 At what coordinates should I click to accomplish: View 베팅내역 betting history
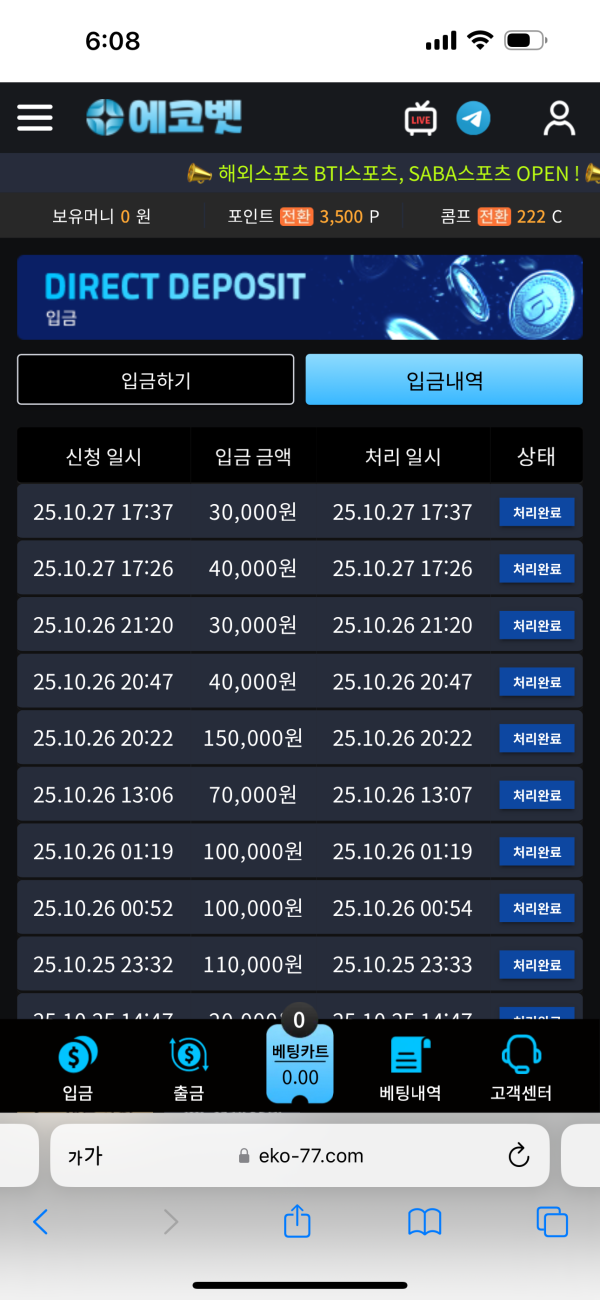(410, 1068)
